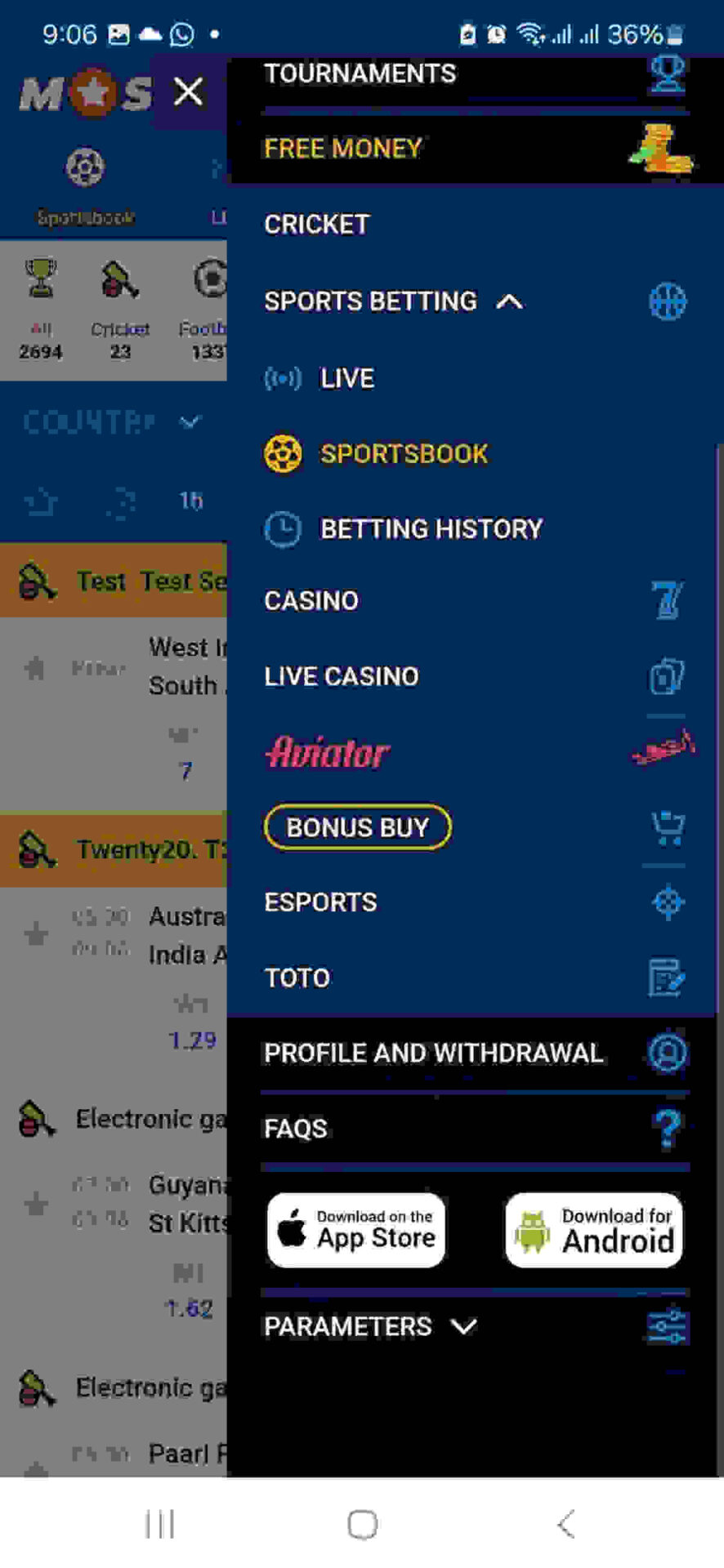Open Live betting
Image resolution: width=724 pixels, height=1568 pixels.
click(346, 378)
